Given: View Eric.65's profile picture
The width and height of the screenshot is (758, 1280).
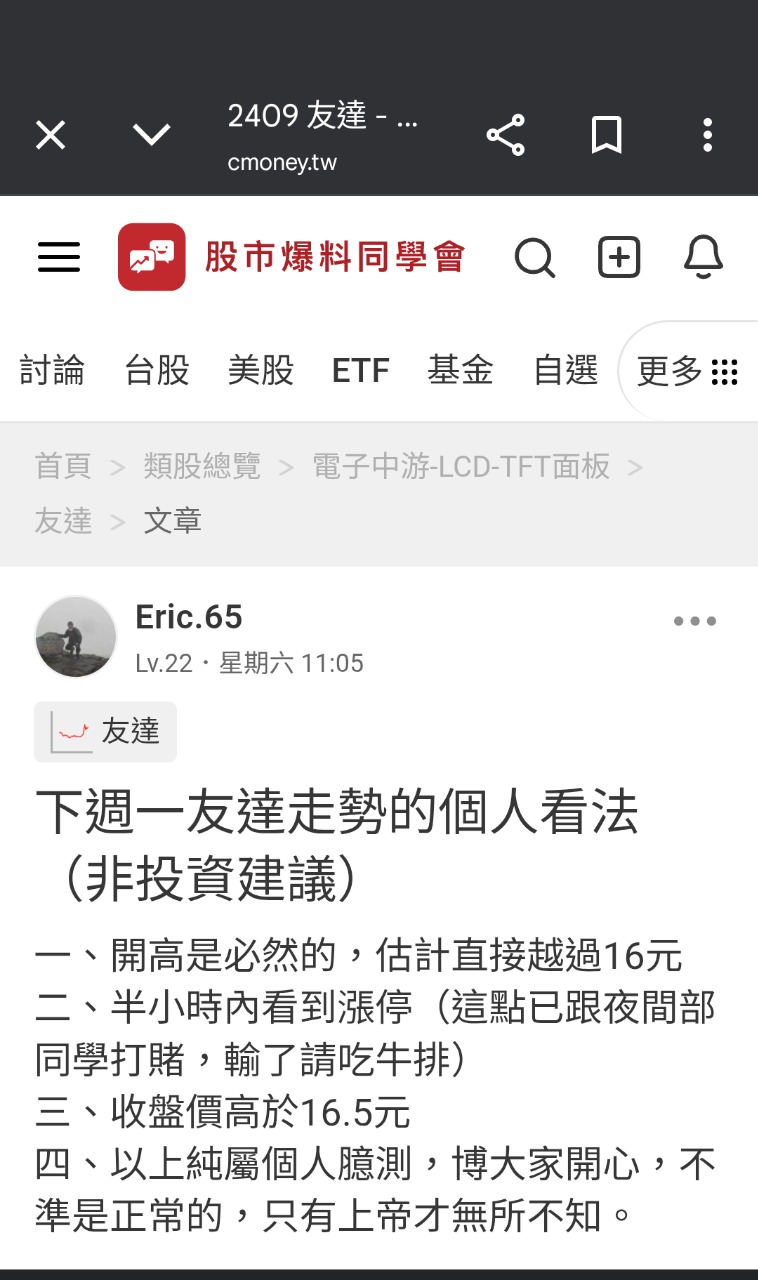Looking at the screenshot, I should pos(75,636).
